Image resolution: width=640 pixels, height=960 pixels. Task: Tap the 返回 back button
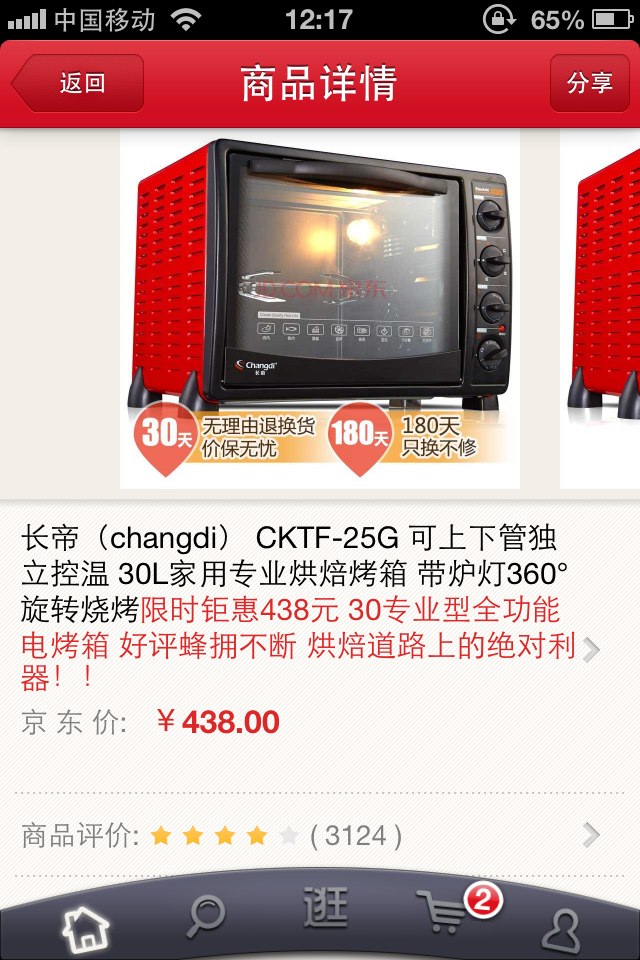78,83
